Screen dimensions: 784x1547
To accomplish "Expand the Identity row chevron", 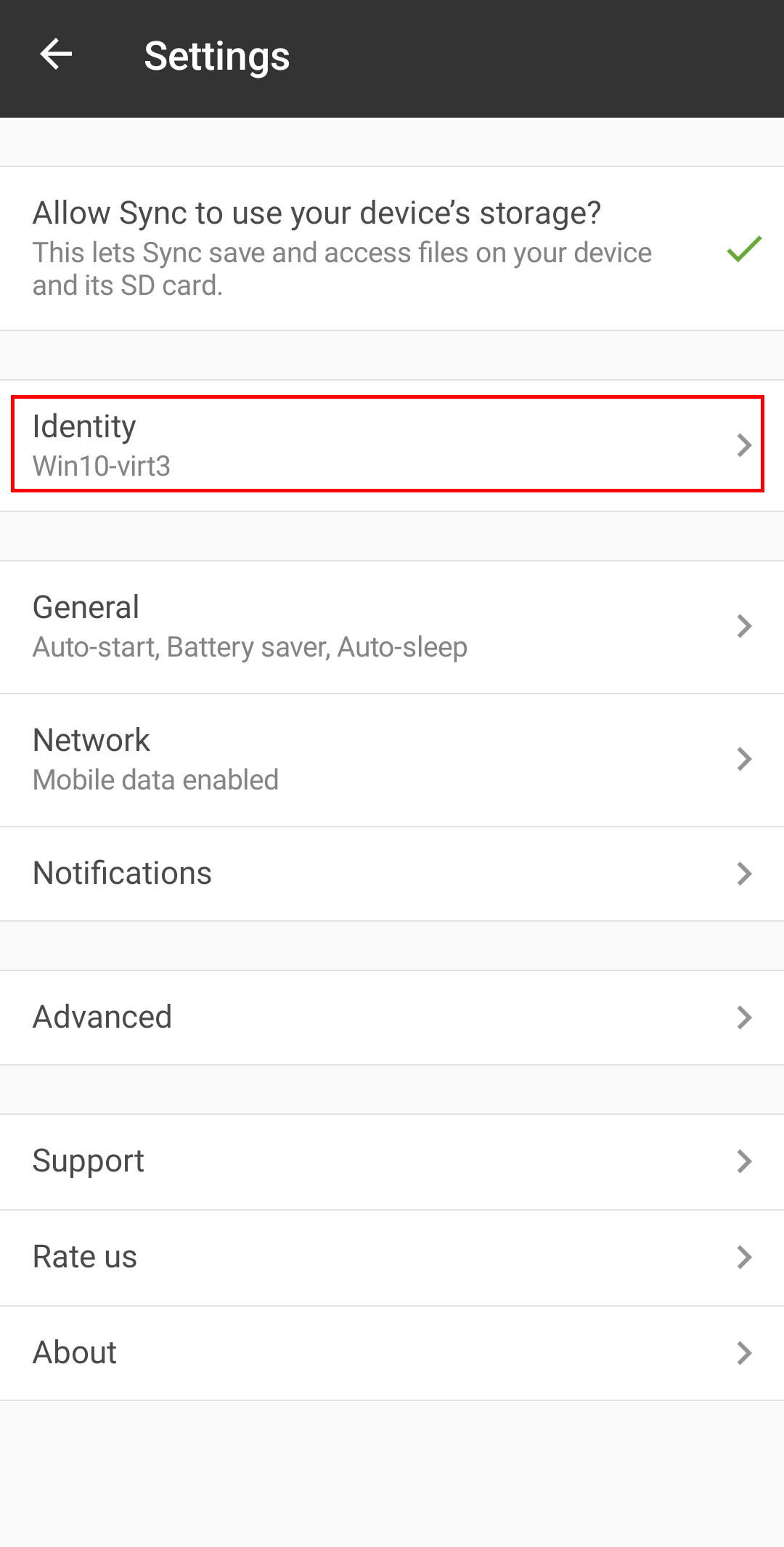I will tap(744, 444).
